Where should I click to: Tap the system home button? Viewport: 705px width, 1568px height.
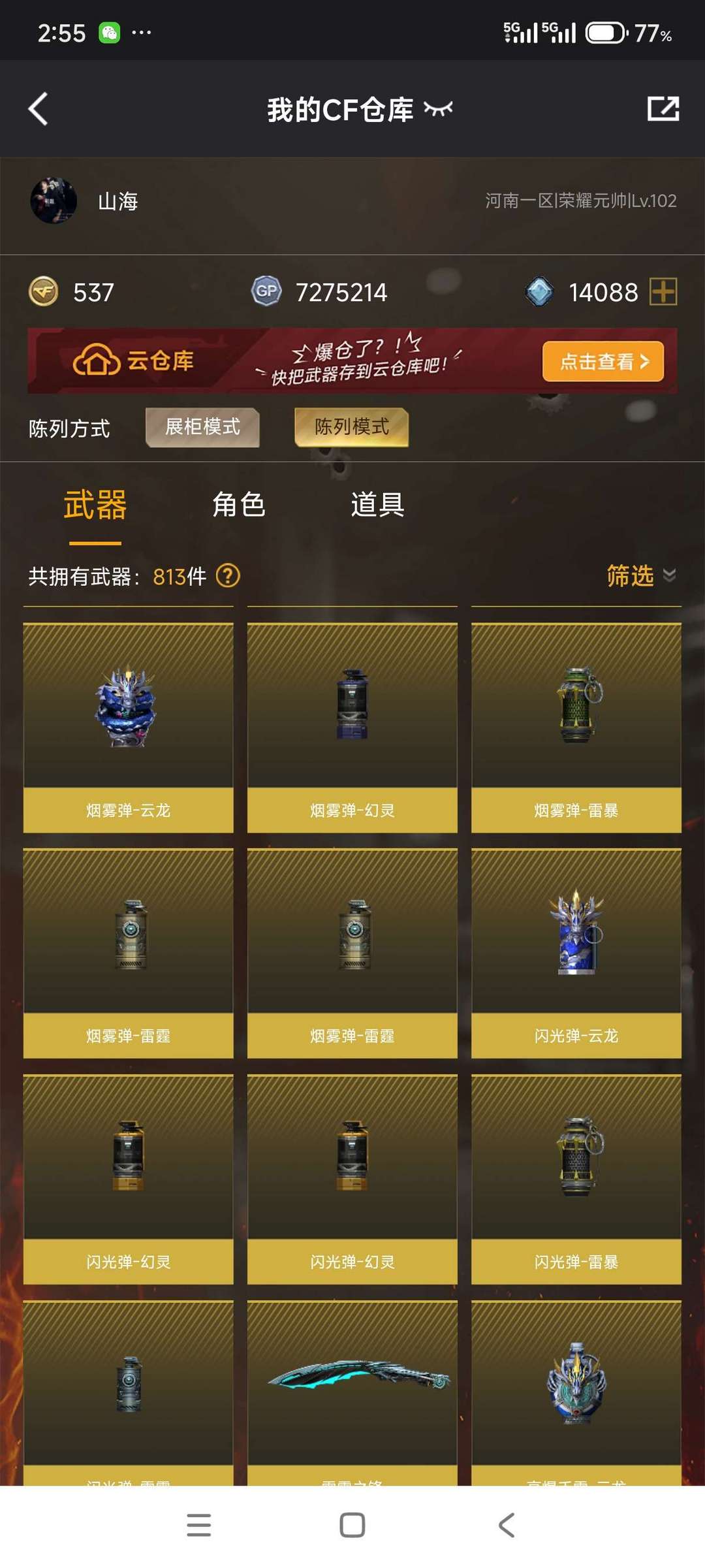coord(352,1526)
